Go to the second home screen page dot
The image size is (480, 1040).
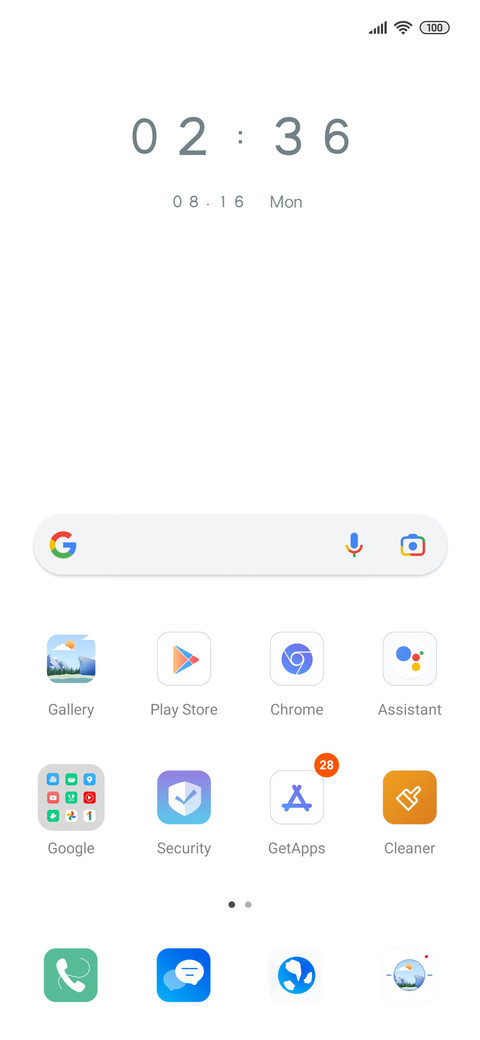248,904
